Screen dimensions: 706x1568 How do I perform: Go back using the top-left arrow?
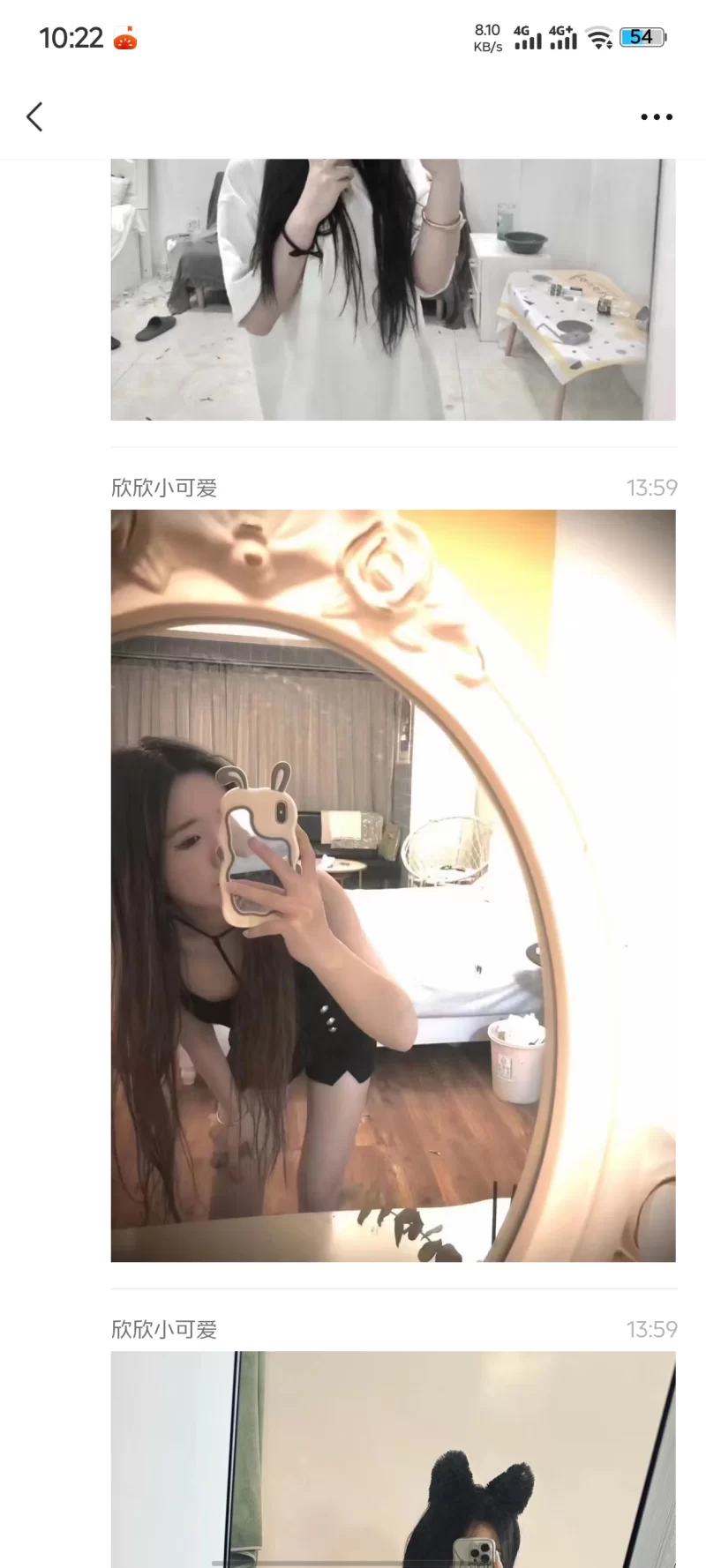pos(35,116)
